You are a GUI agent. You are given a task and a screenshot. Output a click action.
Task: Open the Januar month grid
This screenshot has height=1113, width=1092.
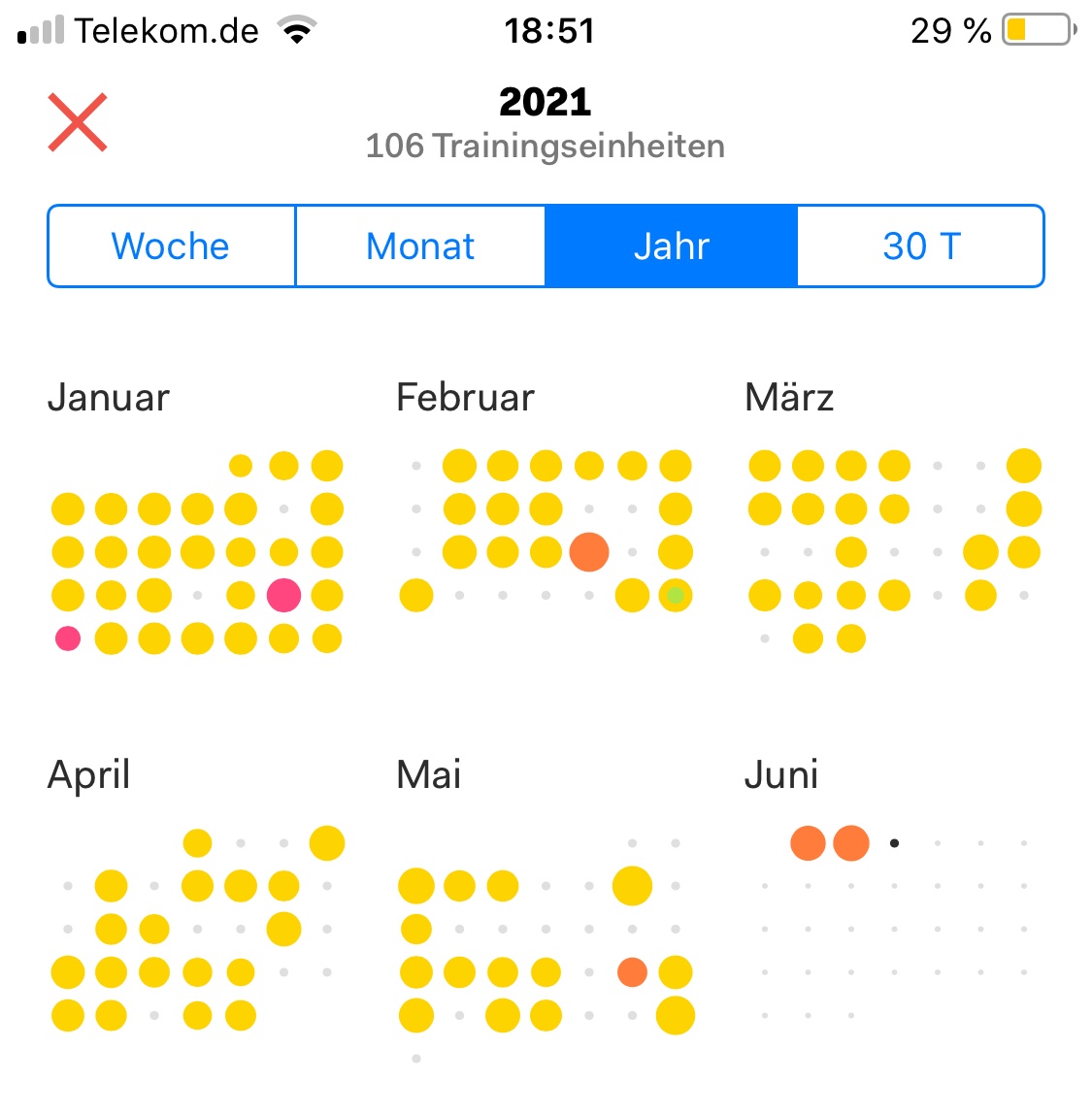tap(197, 551)
